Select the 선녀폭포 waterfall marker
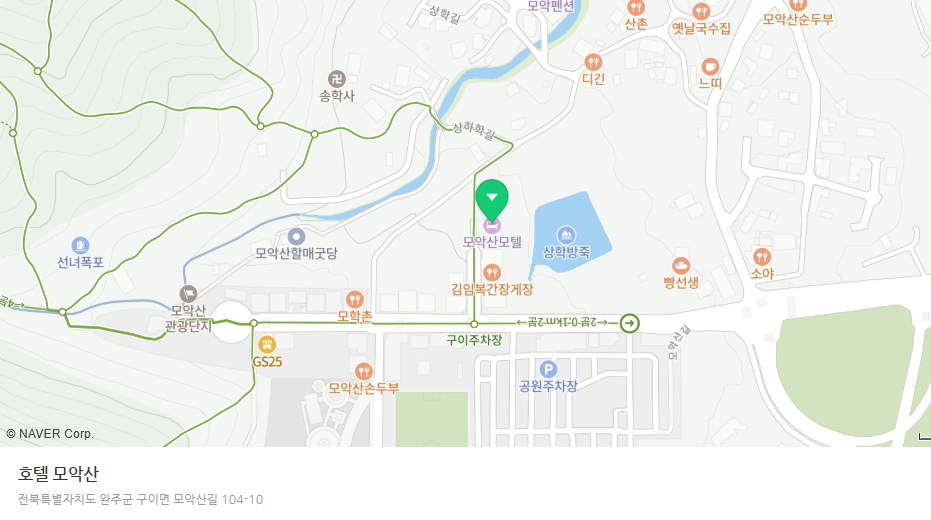 pyautogui.click(x=80, y=245)
